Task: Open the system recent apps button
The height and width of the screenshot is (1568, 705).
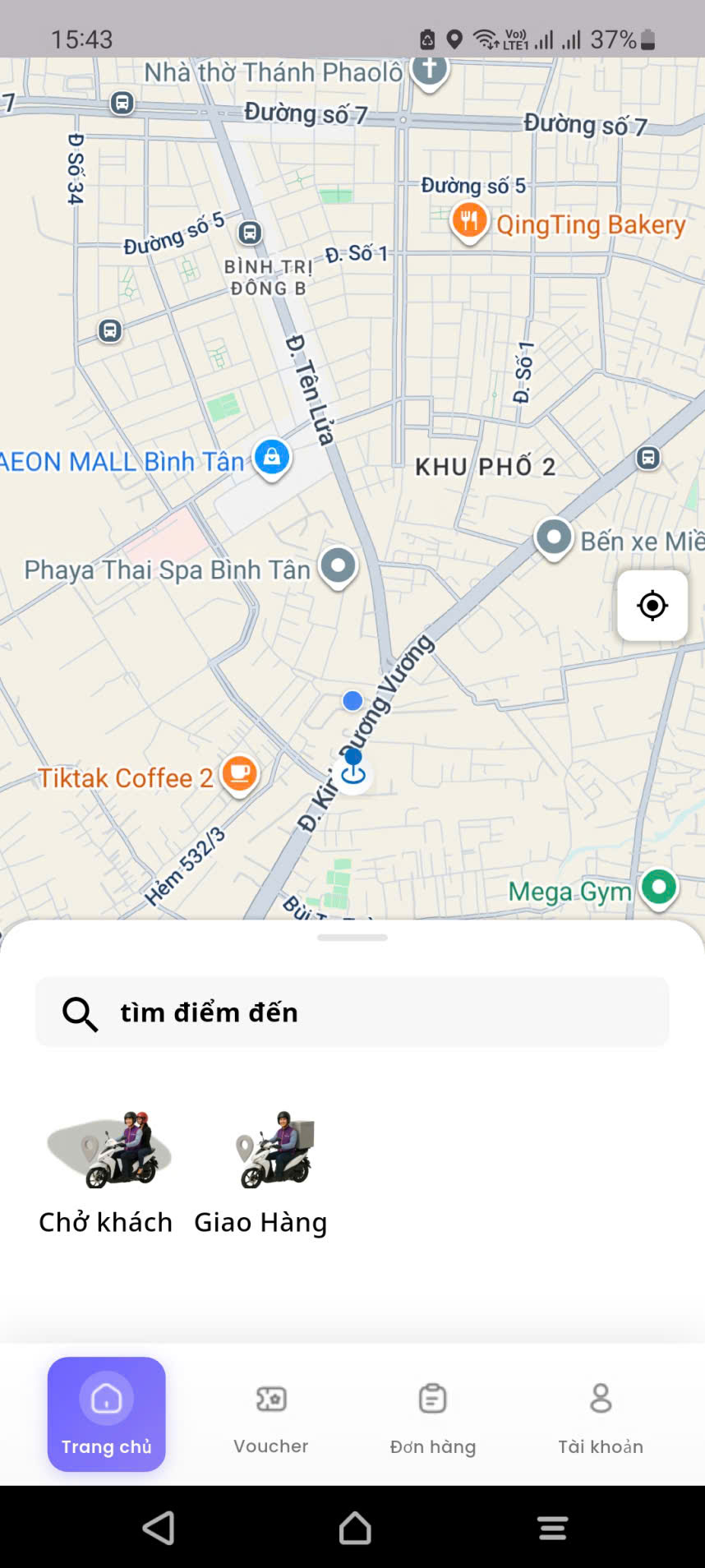Action: tap(552, 1529)
